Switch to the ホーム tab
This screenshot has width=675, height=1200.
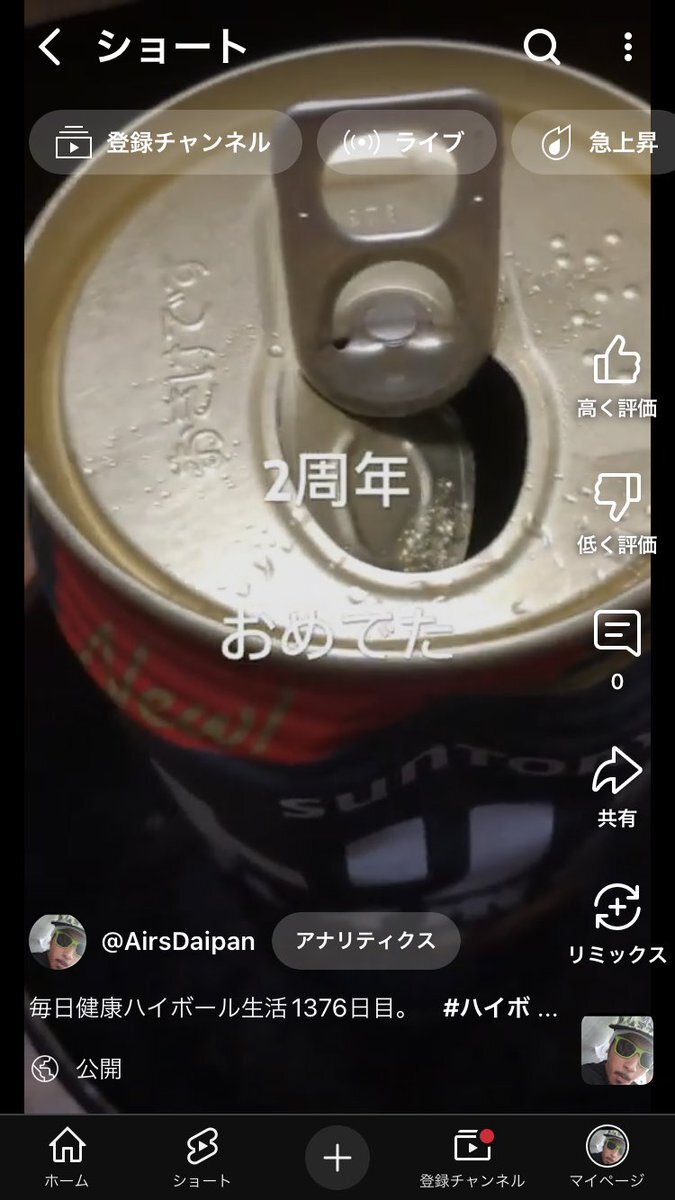pyautogui.click(x=67, y=1157)
